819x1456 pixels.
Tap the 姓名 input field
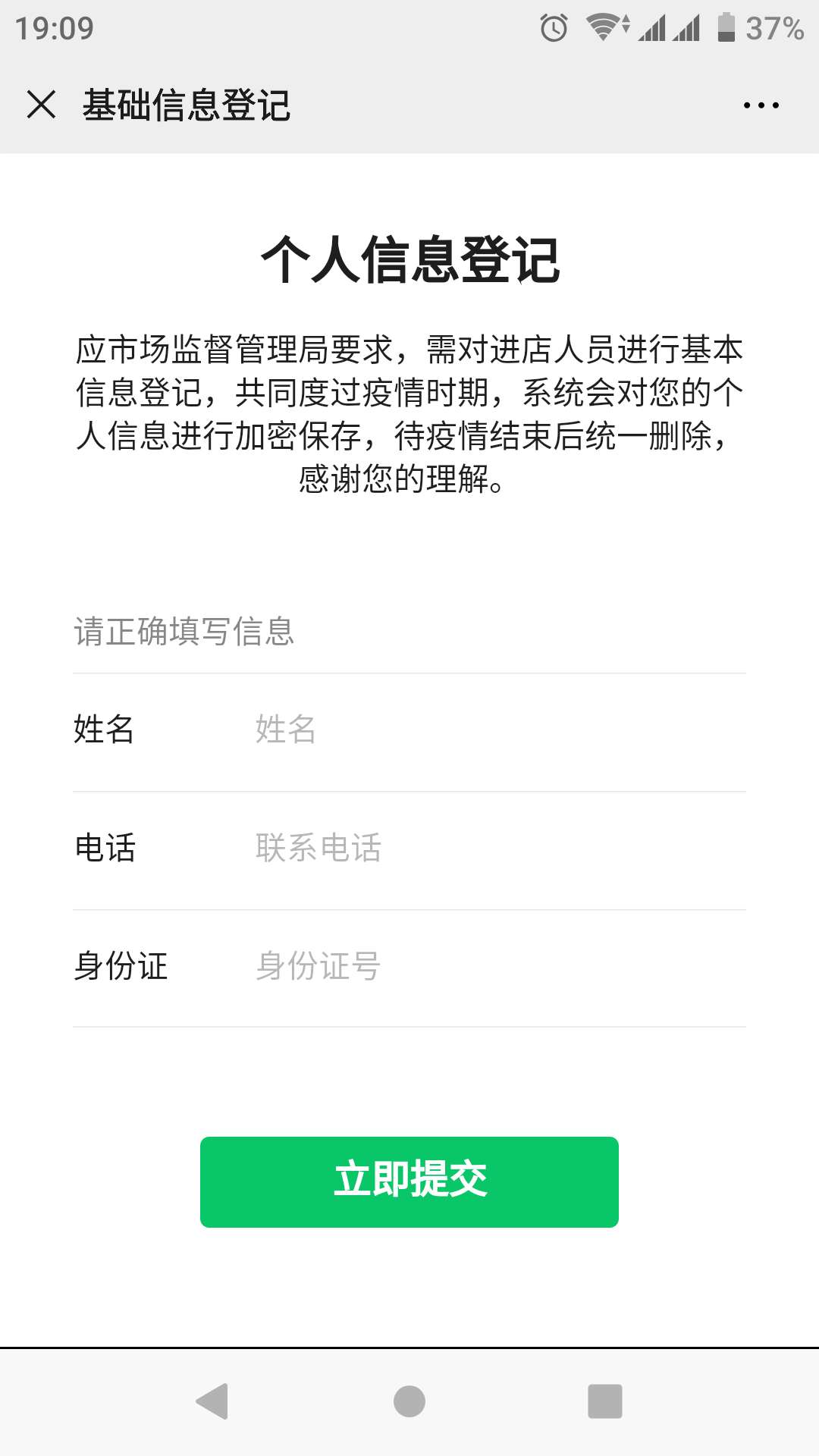500,730
